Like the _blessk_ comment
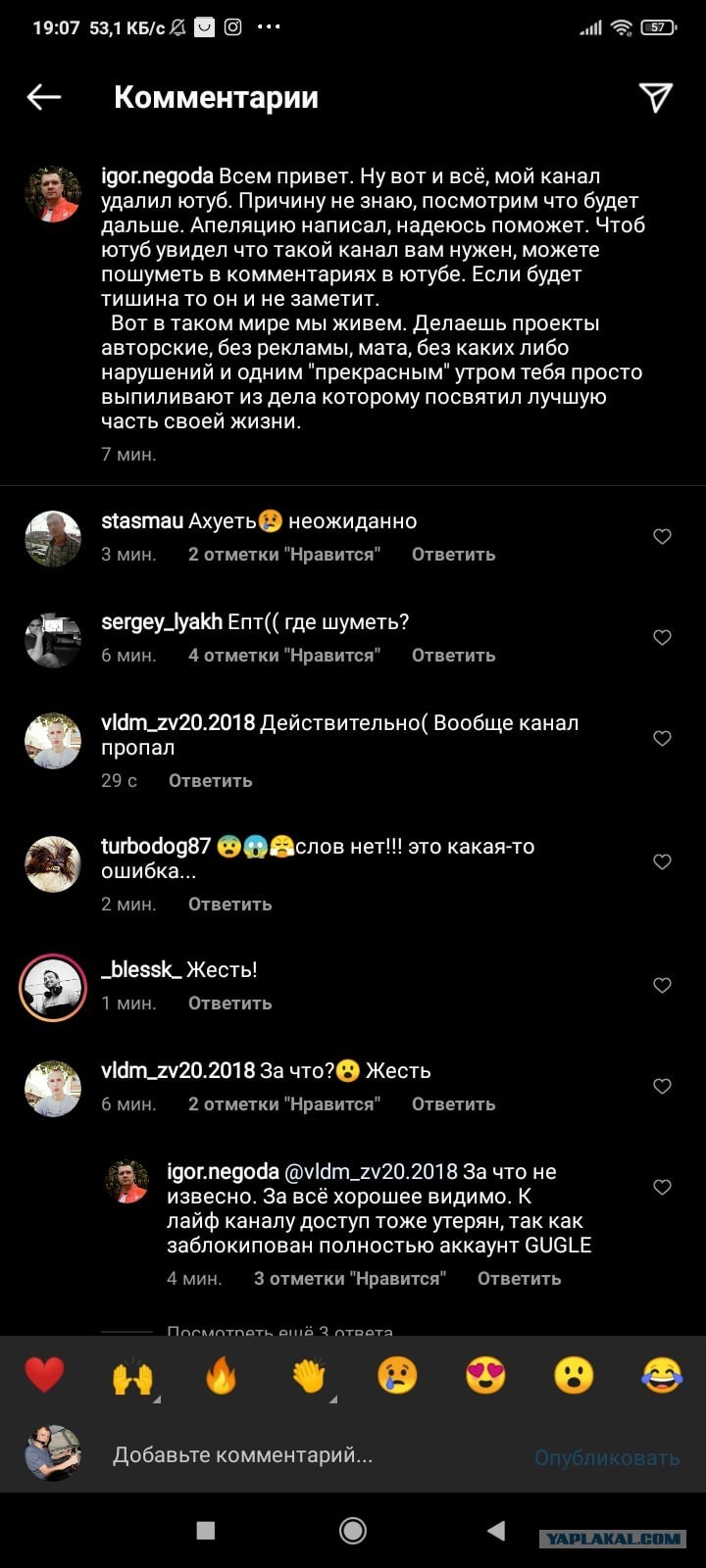Viewport: 706px width, 1568px height. [x=662, y=985]
